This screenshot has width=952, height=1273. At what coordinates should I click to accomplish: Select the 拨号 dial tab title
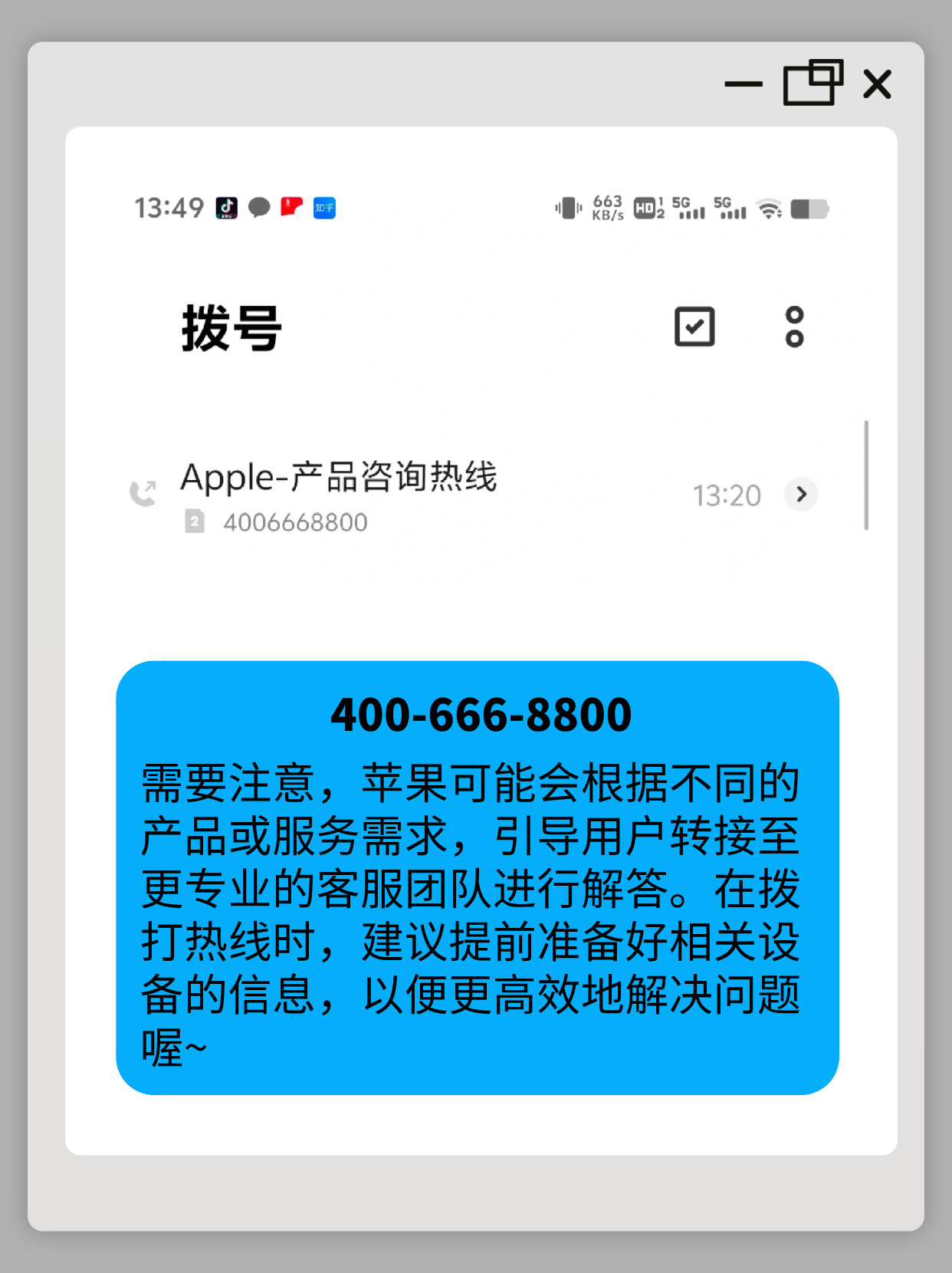[x=228, y=328]
